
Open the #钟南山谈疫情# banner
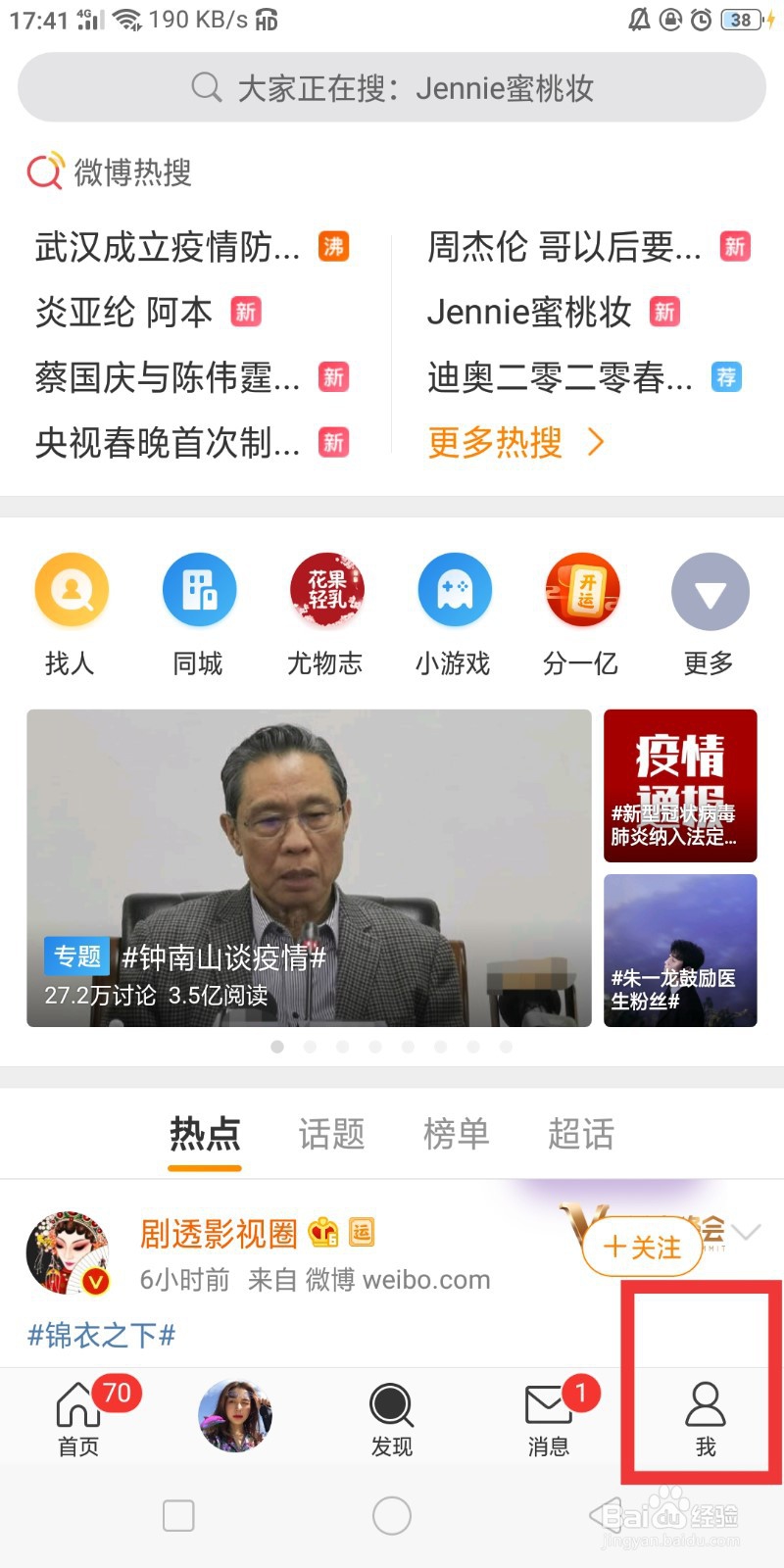click(x=309, y=867)
